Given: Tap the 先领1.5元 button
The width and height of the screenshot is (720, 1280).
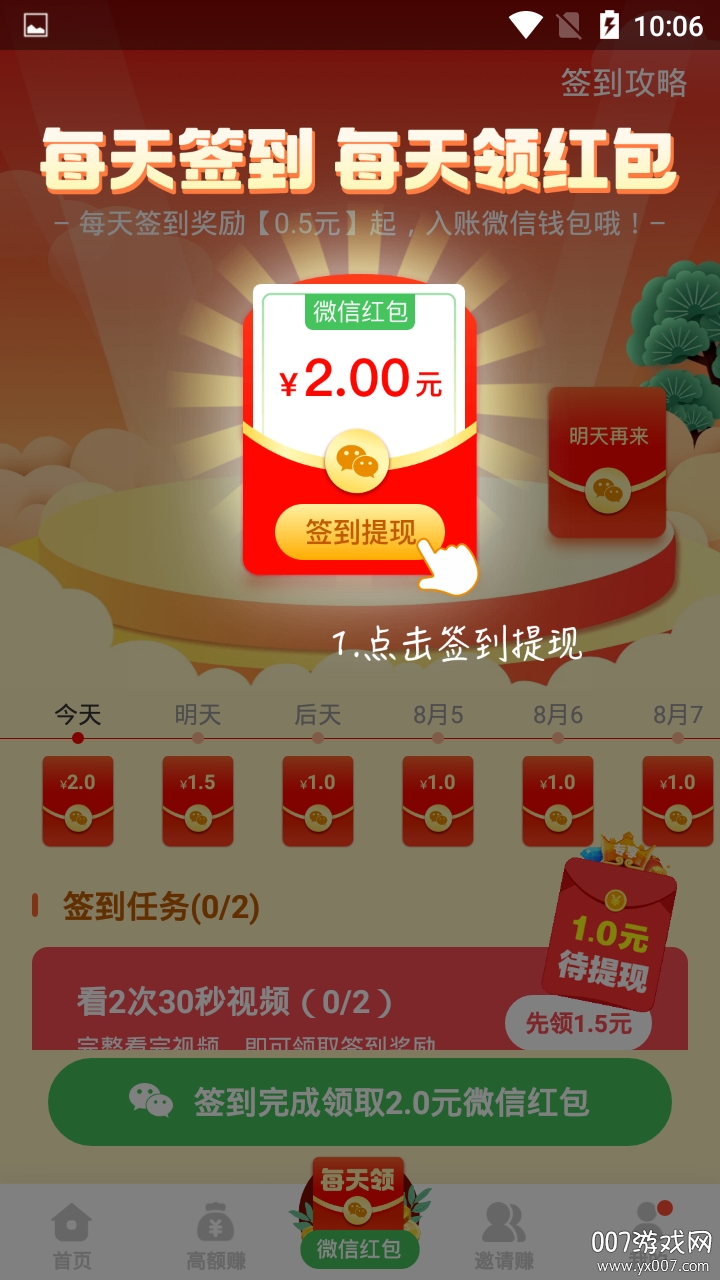Looking at the screenshot, I should pyautogui.click(x=578, y=1022).
